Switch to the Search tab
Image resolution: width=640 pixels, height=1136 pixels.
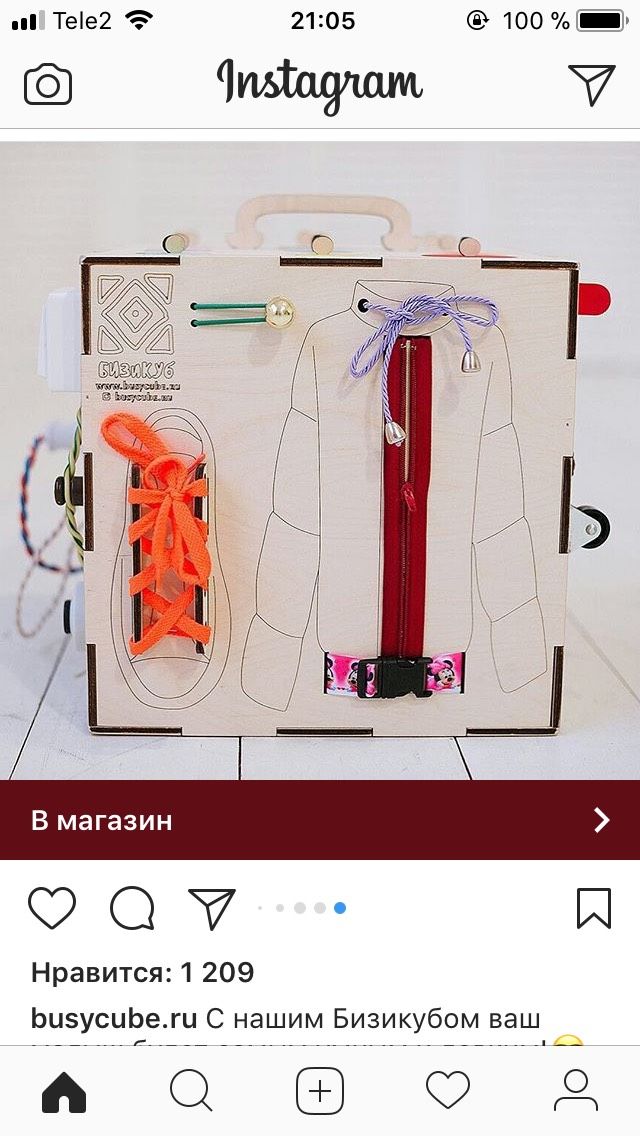pos(191,1091)
